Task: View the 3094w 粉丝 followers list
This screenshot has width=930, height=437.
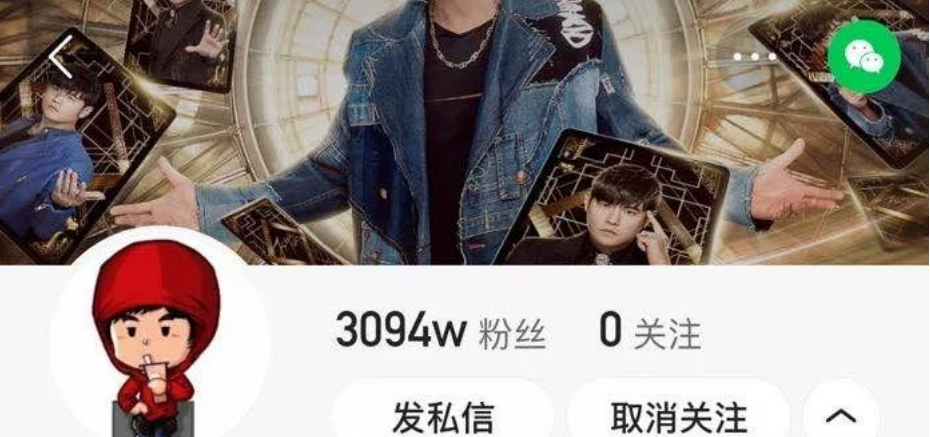Action: tap(440, 331)
